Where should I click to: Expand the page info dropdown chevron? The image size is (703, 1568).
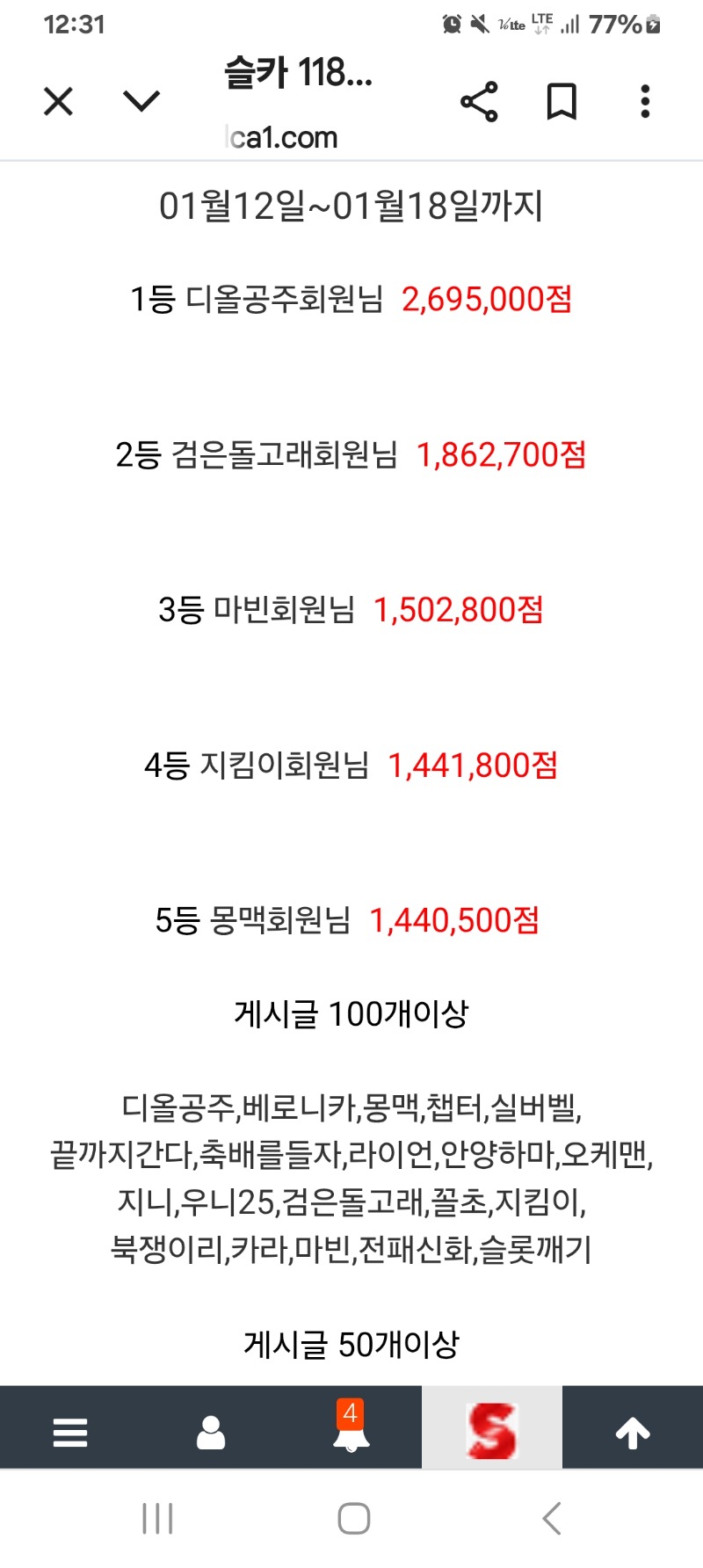[141, 102]
